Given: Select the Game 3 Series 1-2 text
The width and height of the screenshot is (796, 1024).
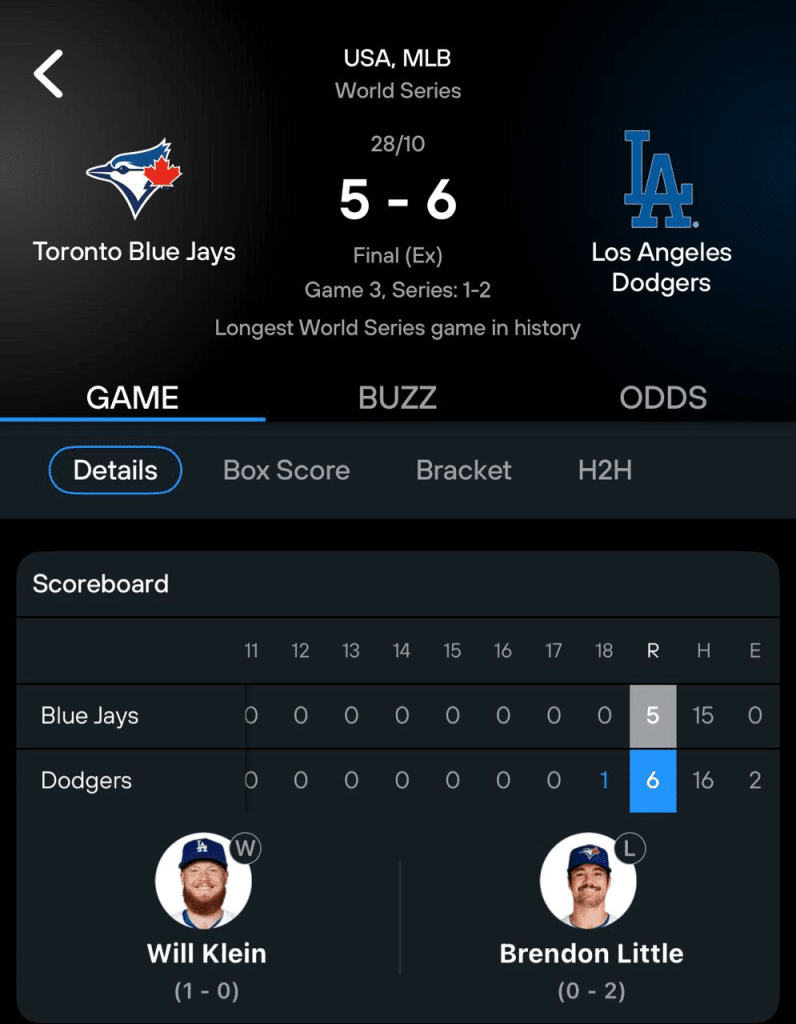Looking at the screenshot, I should [x=397, y=290].
